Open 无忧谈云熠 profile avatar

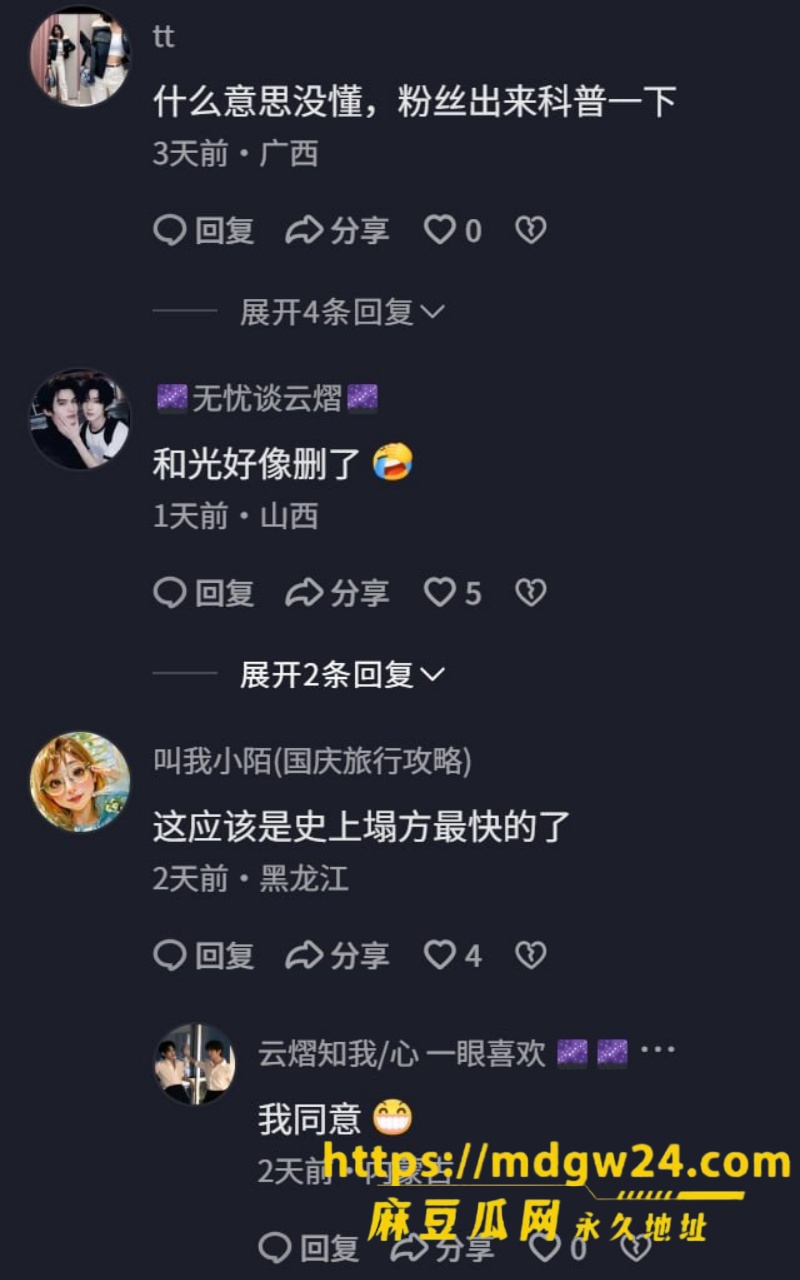click(x=80, y=419)
